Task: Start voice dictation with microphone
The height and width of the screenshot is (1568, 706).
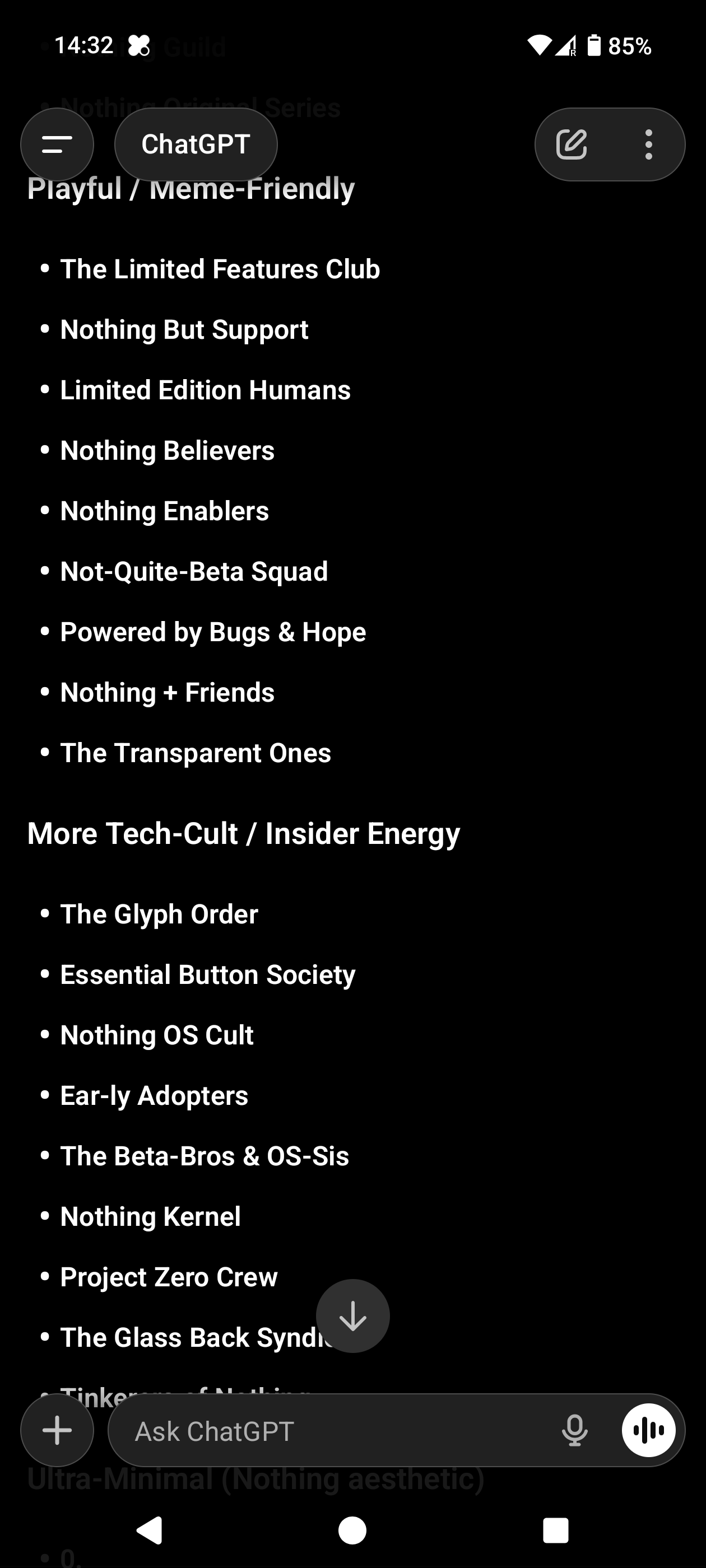Action: 574,1430
